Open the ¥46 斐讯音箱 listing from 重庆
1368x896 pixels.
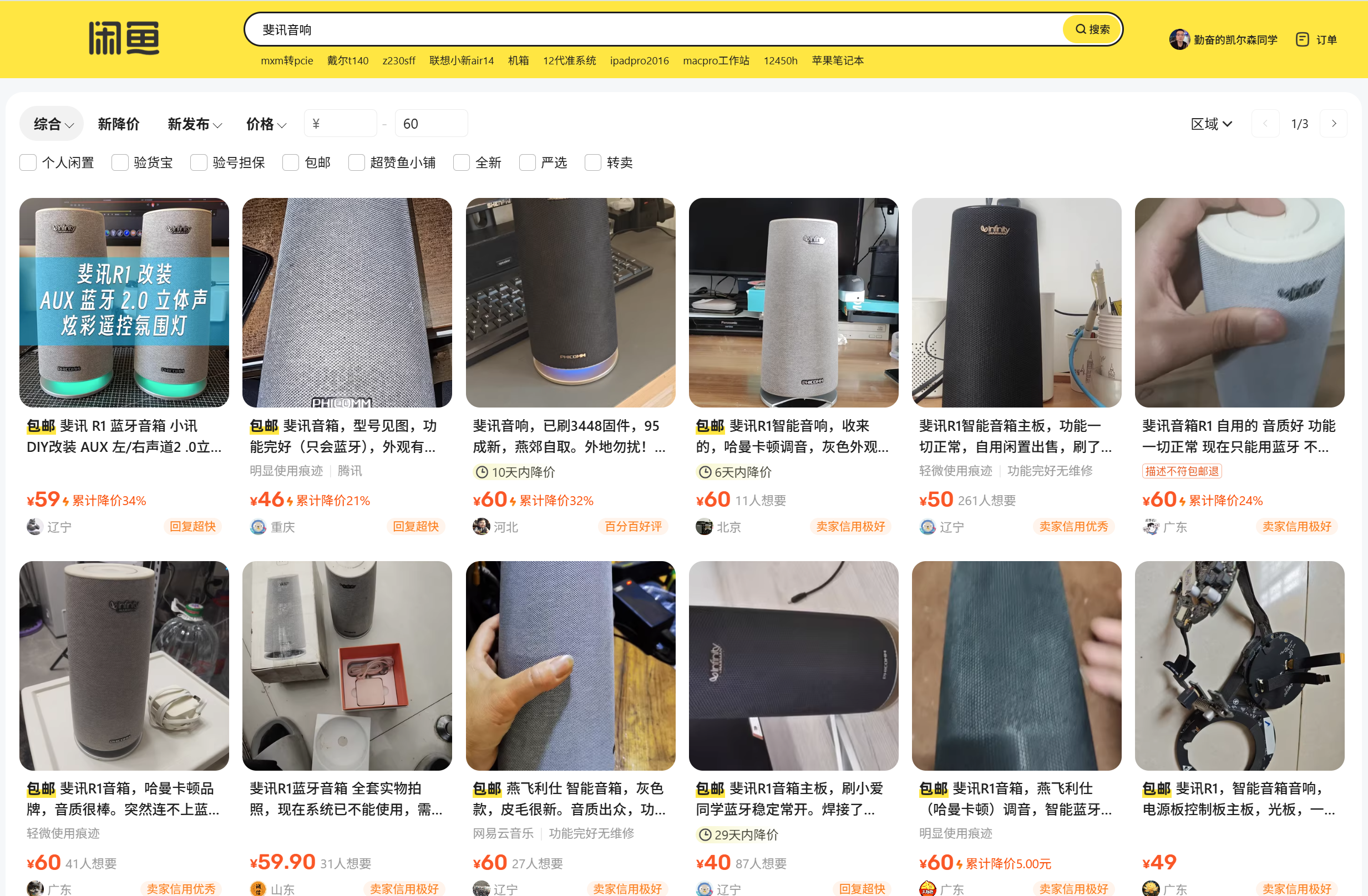347,303
